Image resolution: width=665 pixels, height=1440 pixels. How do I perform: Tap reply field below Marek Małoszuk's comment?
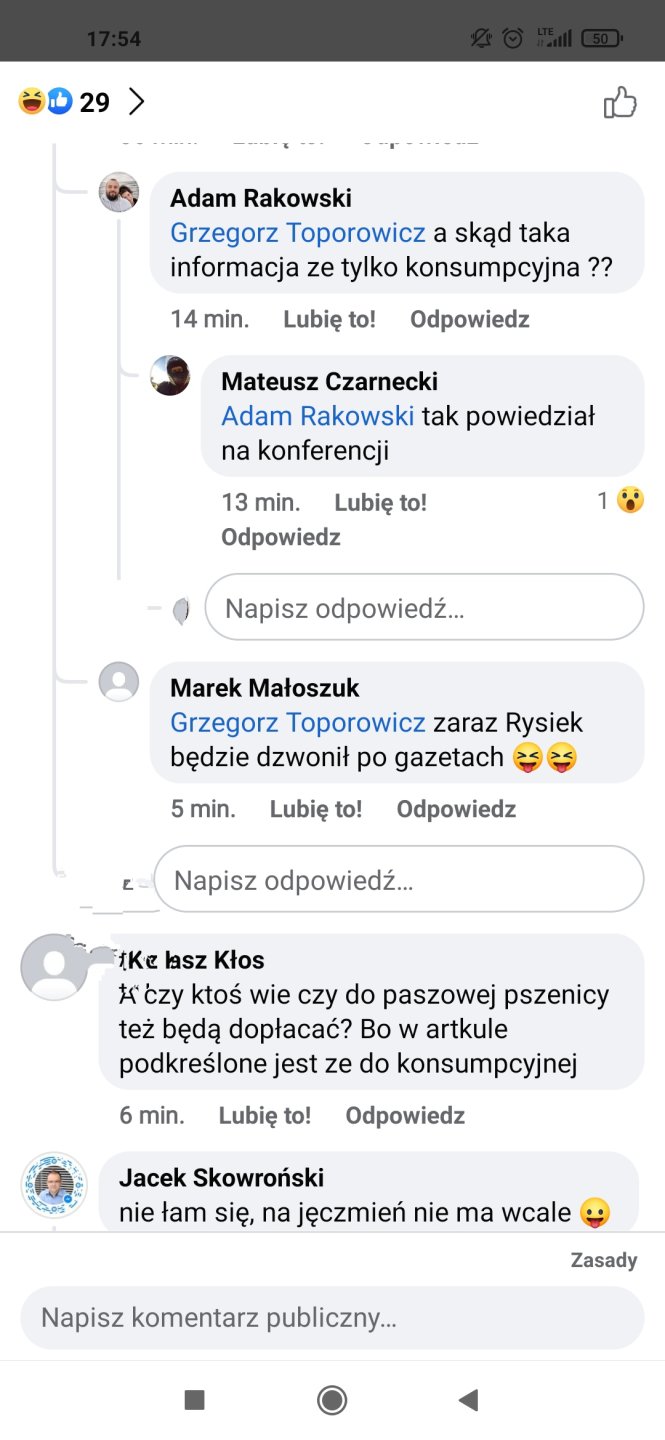tap(398, 880)
